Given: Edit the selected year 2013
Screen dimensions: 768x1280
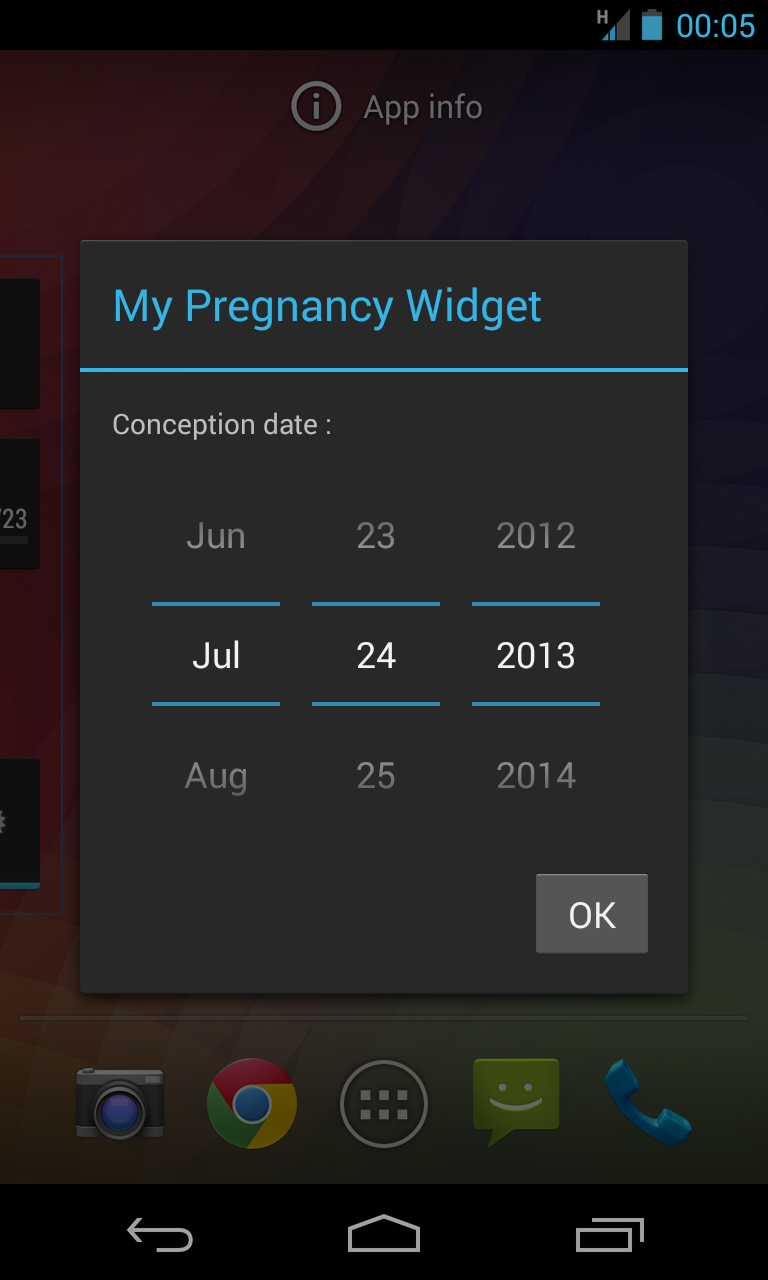Looking at the screenshot, I should coord(536,655).
